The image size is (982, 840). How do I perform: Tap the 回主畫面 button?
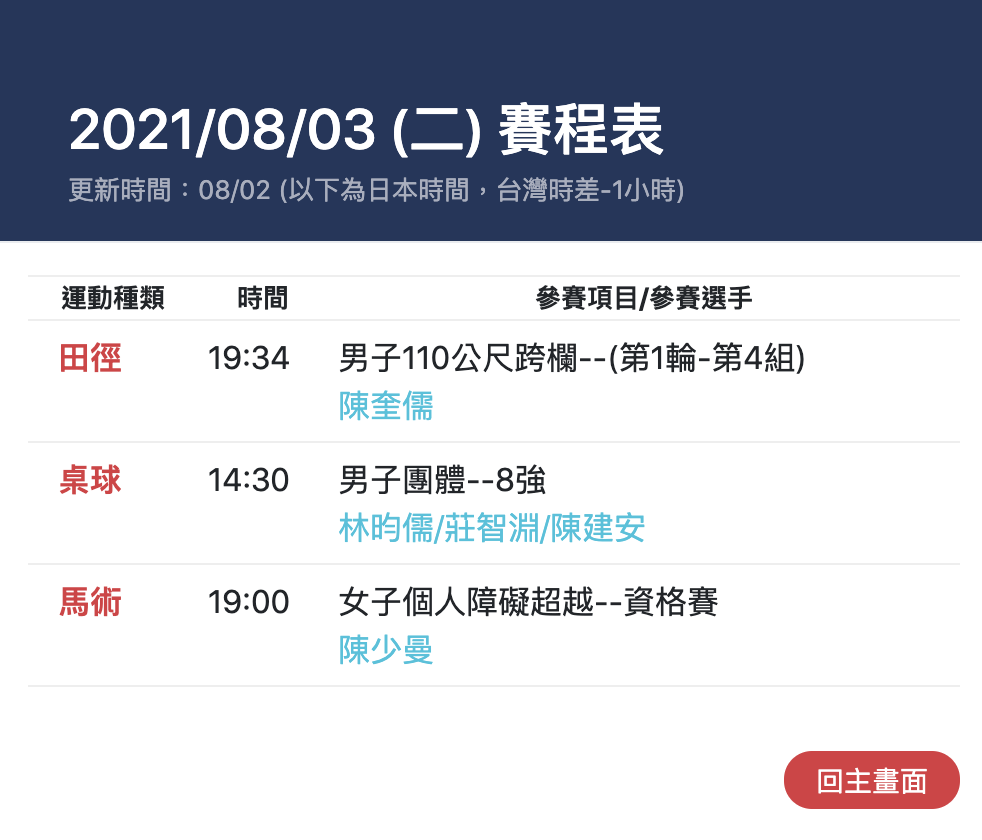click(x=871, y=780)
